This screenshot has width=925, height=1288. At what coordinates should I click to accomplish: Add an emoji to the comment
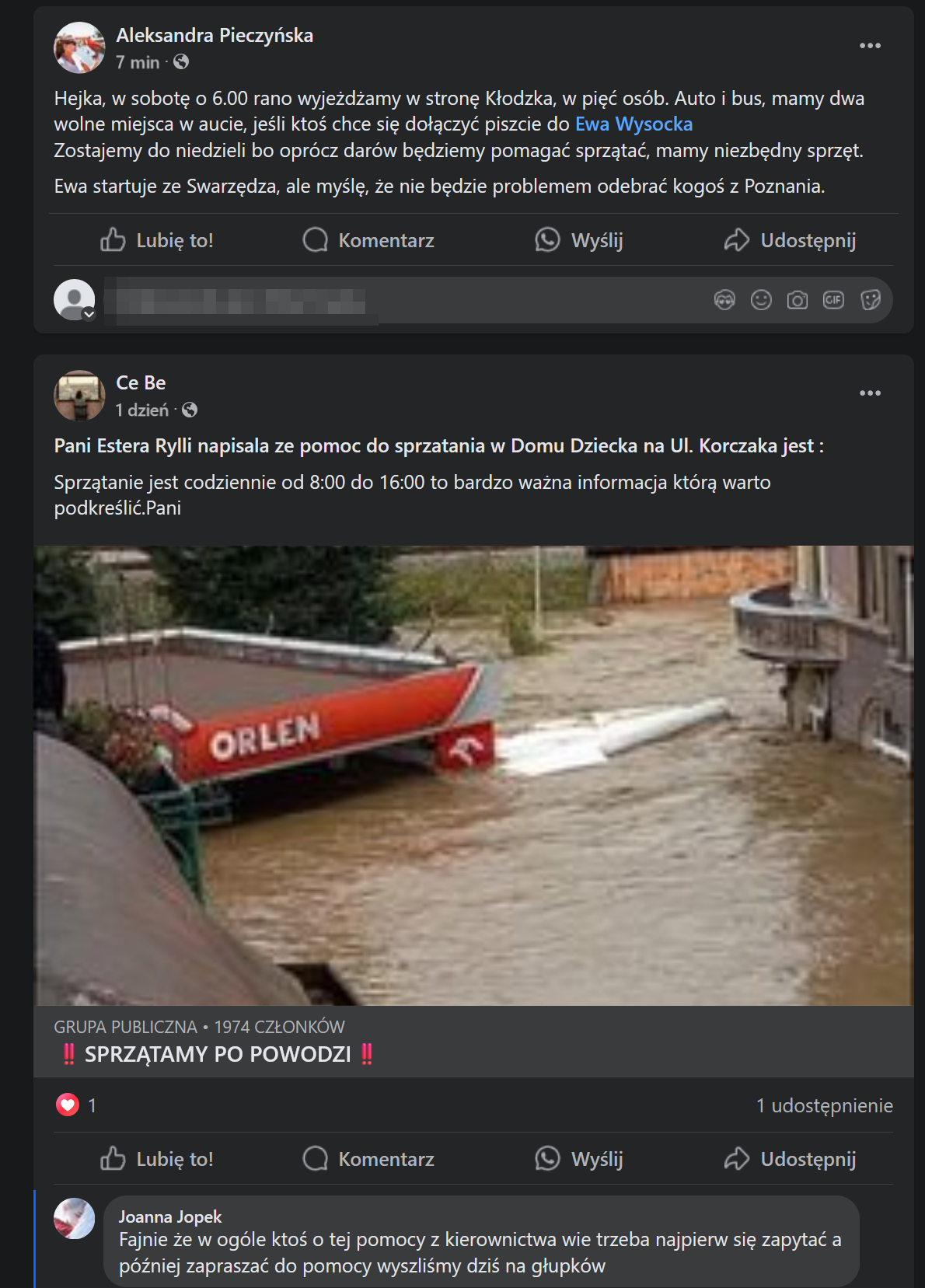pos(761,300)
